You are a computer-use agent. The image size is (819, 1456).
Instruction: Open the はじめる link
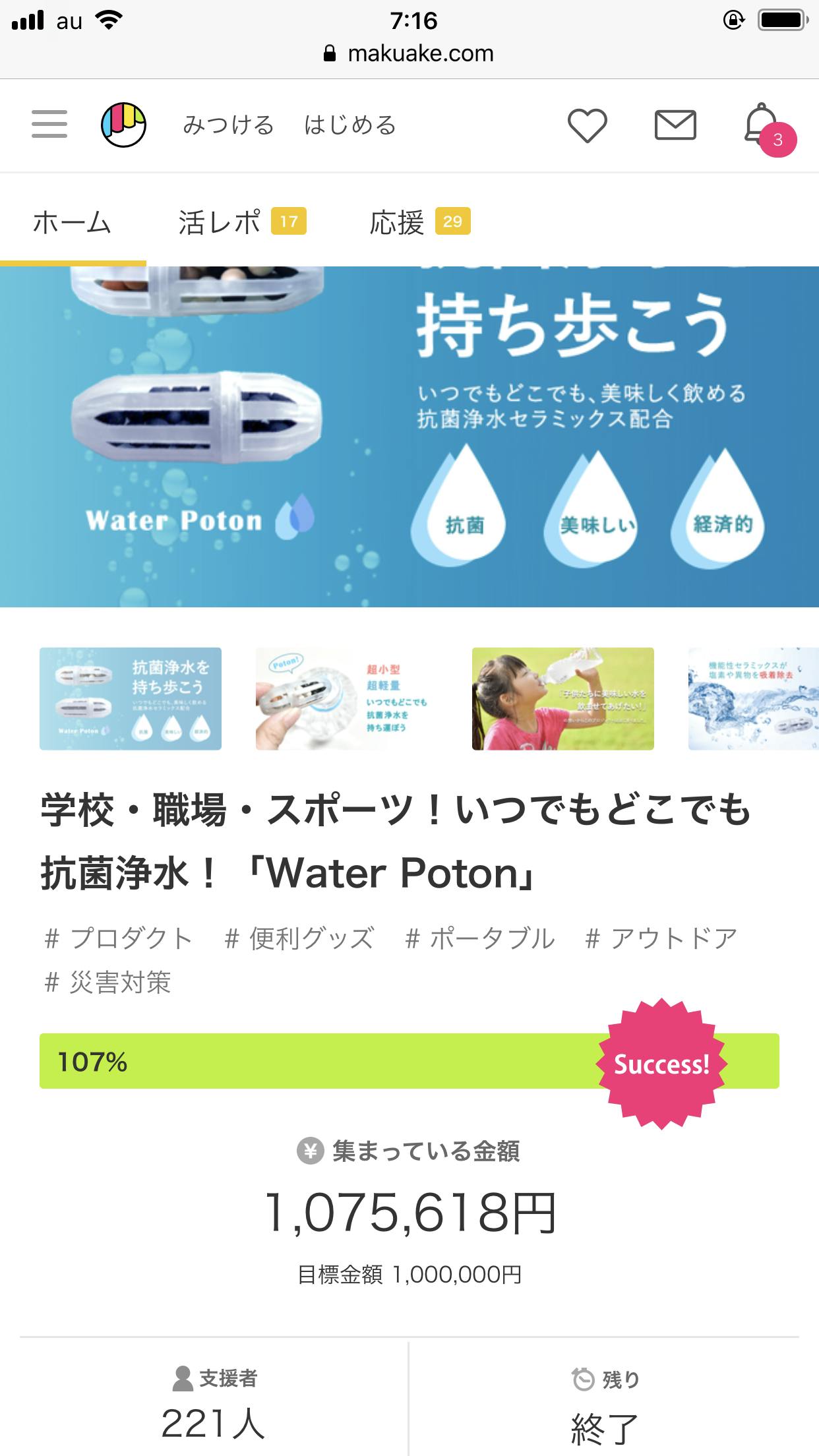coord(349,125)
